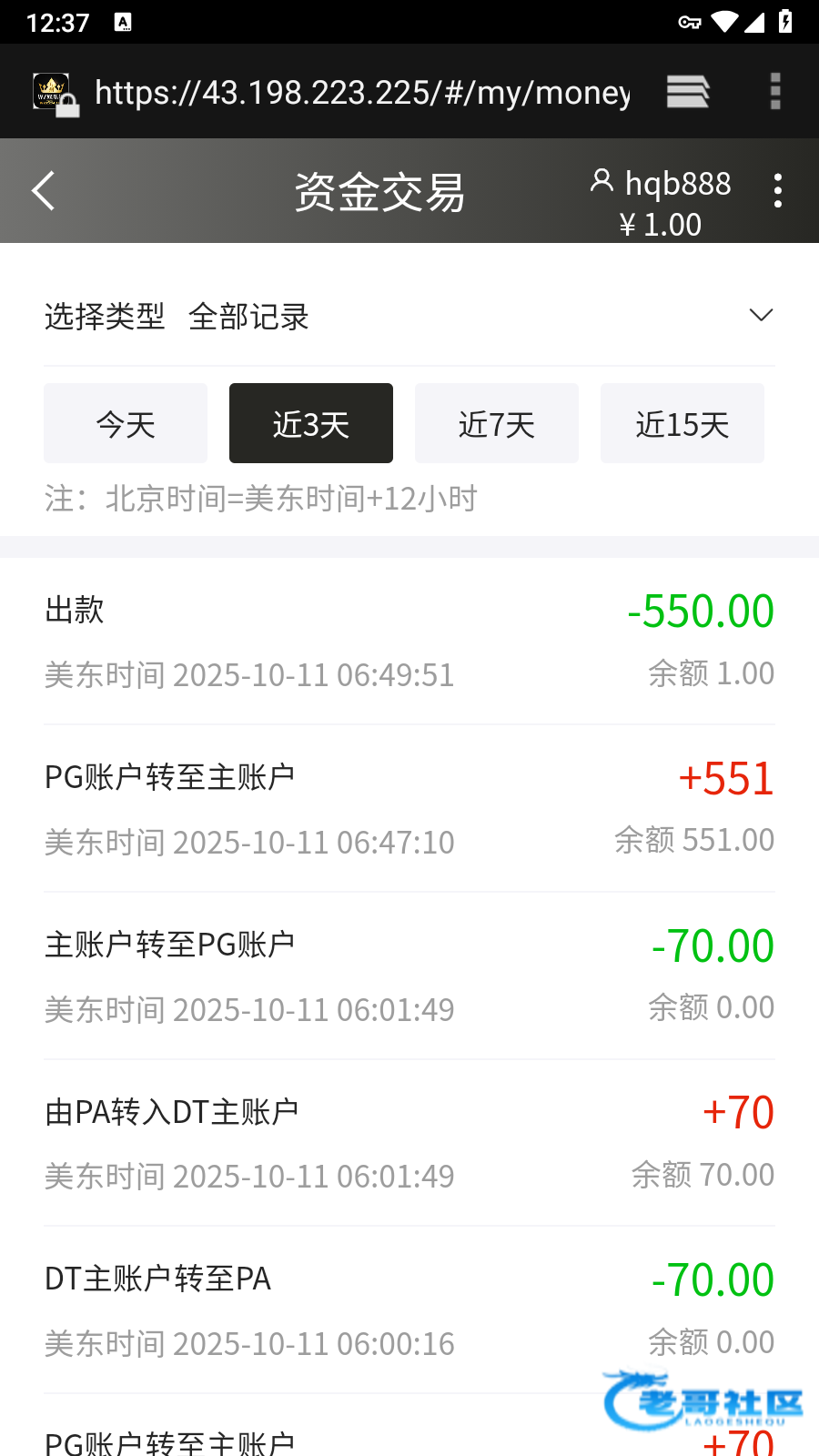Show records for 近15天
The image size is (819, 1456).
pos(682,424)
